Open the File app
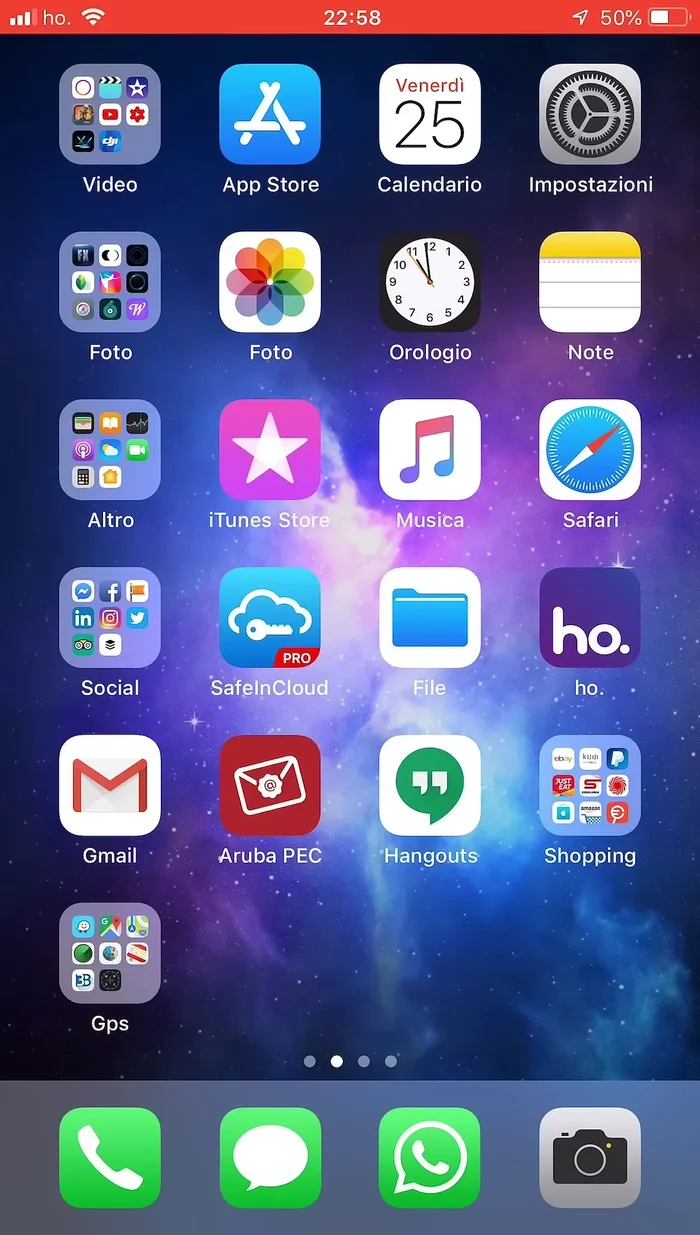This screenshot has width=700, height=1235. click(x=430, y=618)
